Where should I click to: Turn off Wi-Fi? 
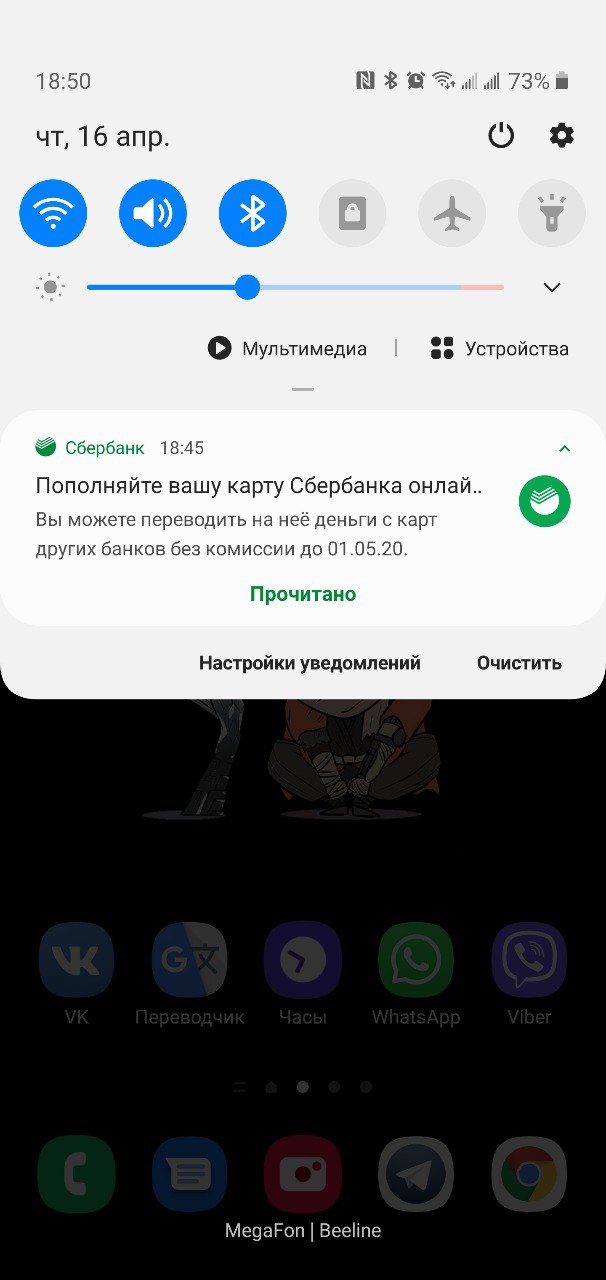click(x=53, y=213)
